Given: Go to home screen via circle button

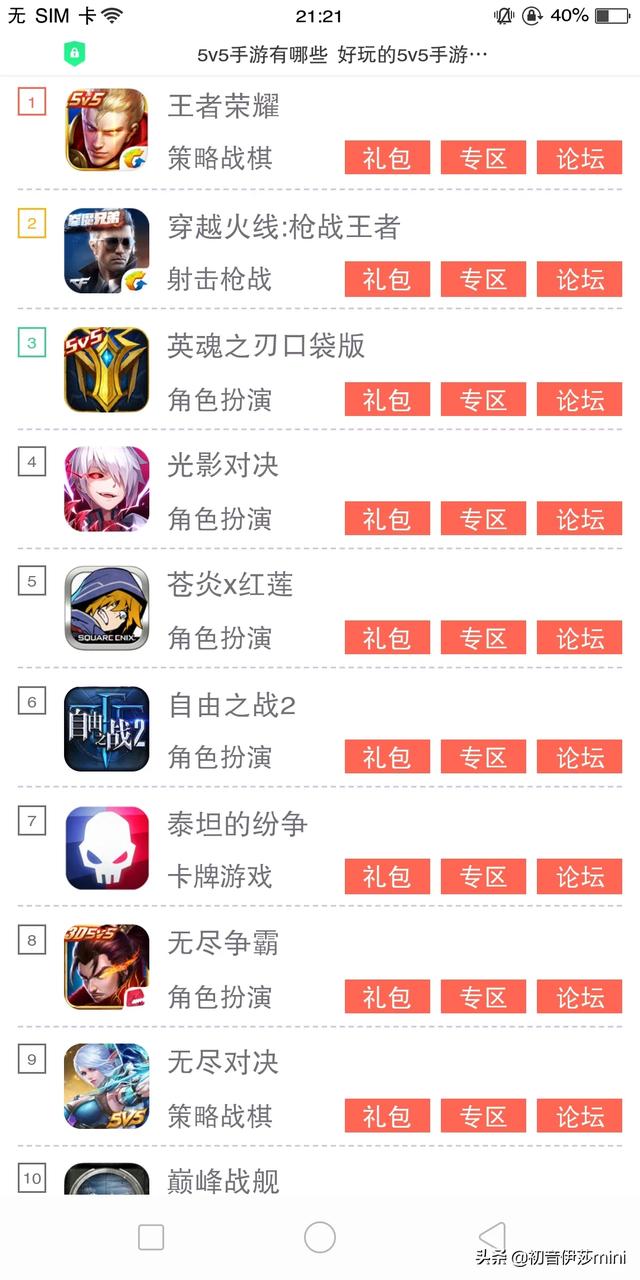Looking at the screenshot, I should coord(320,1237).
